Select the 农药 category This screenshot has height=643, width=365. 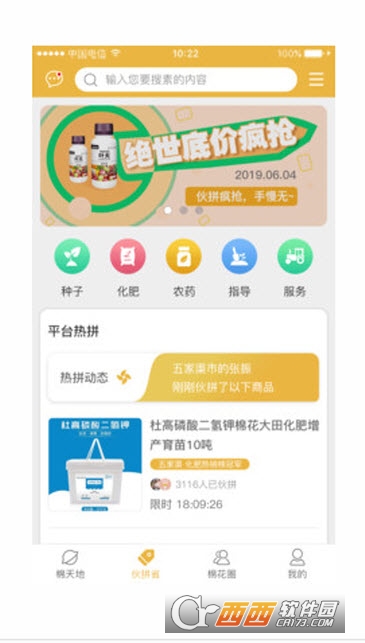183,268
